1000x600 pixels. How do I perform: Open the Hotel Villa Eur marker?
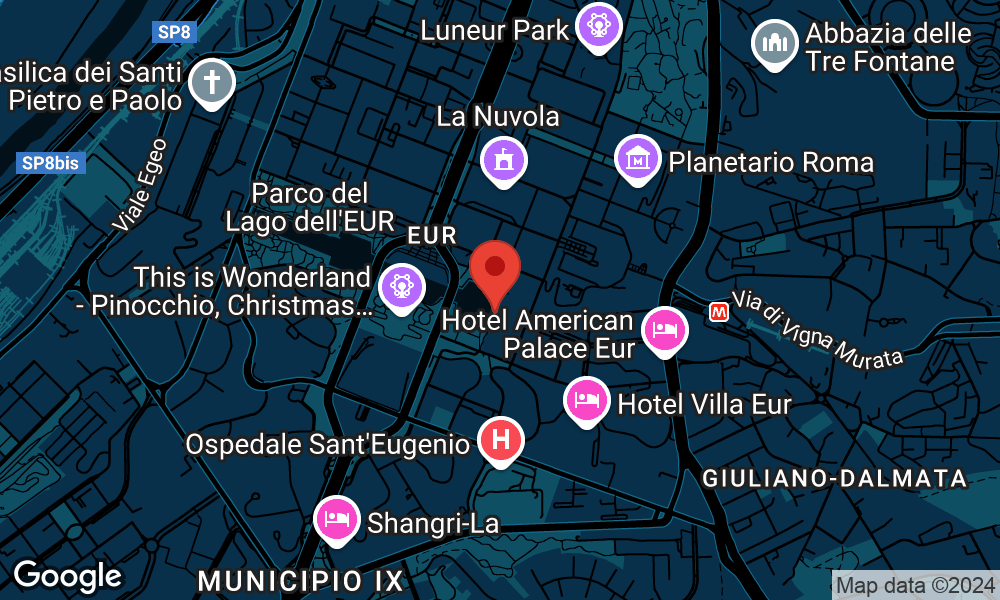point(588,400)
